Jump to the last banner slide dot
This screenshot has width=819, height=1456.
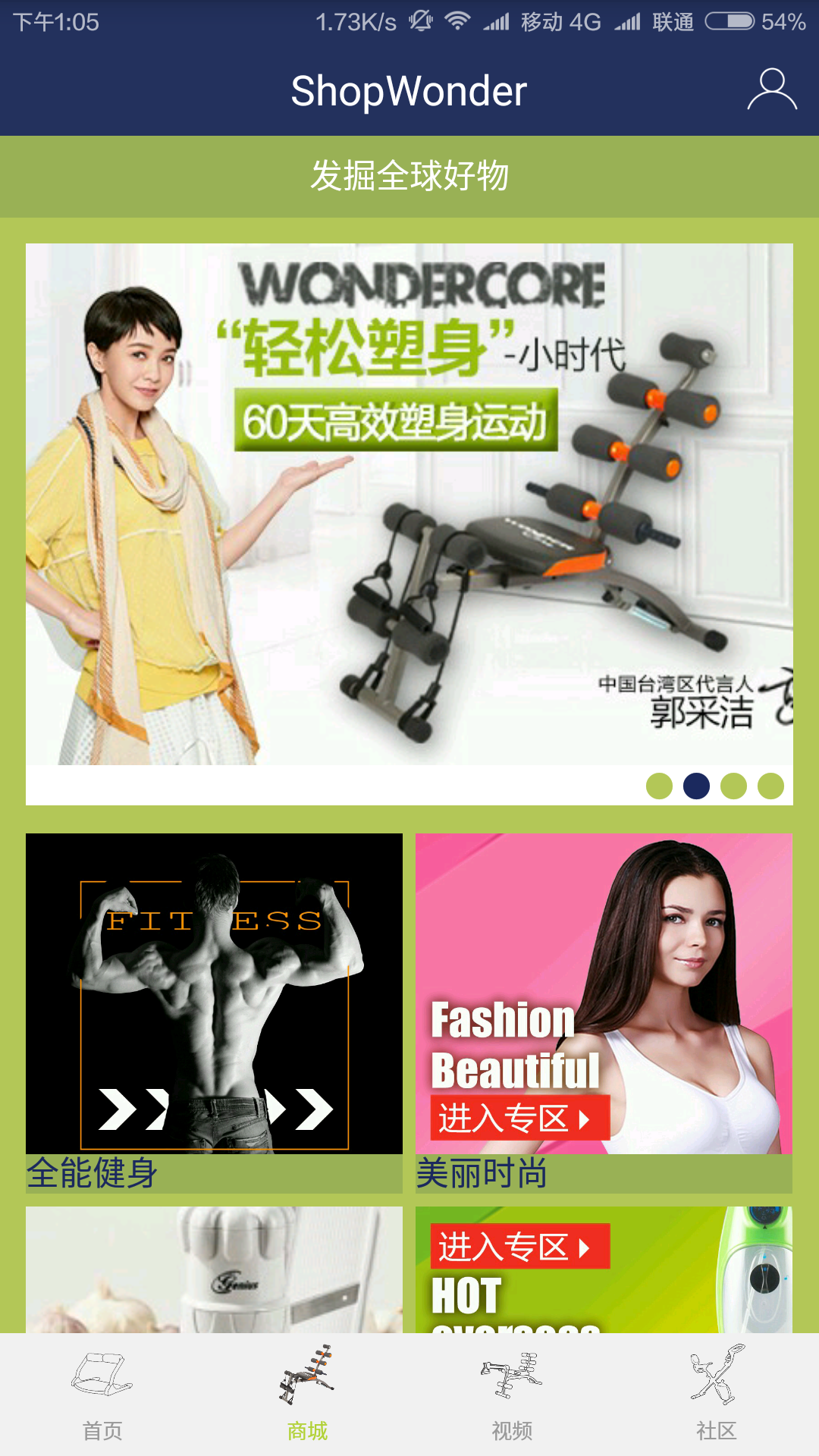[770, 786]
